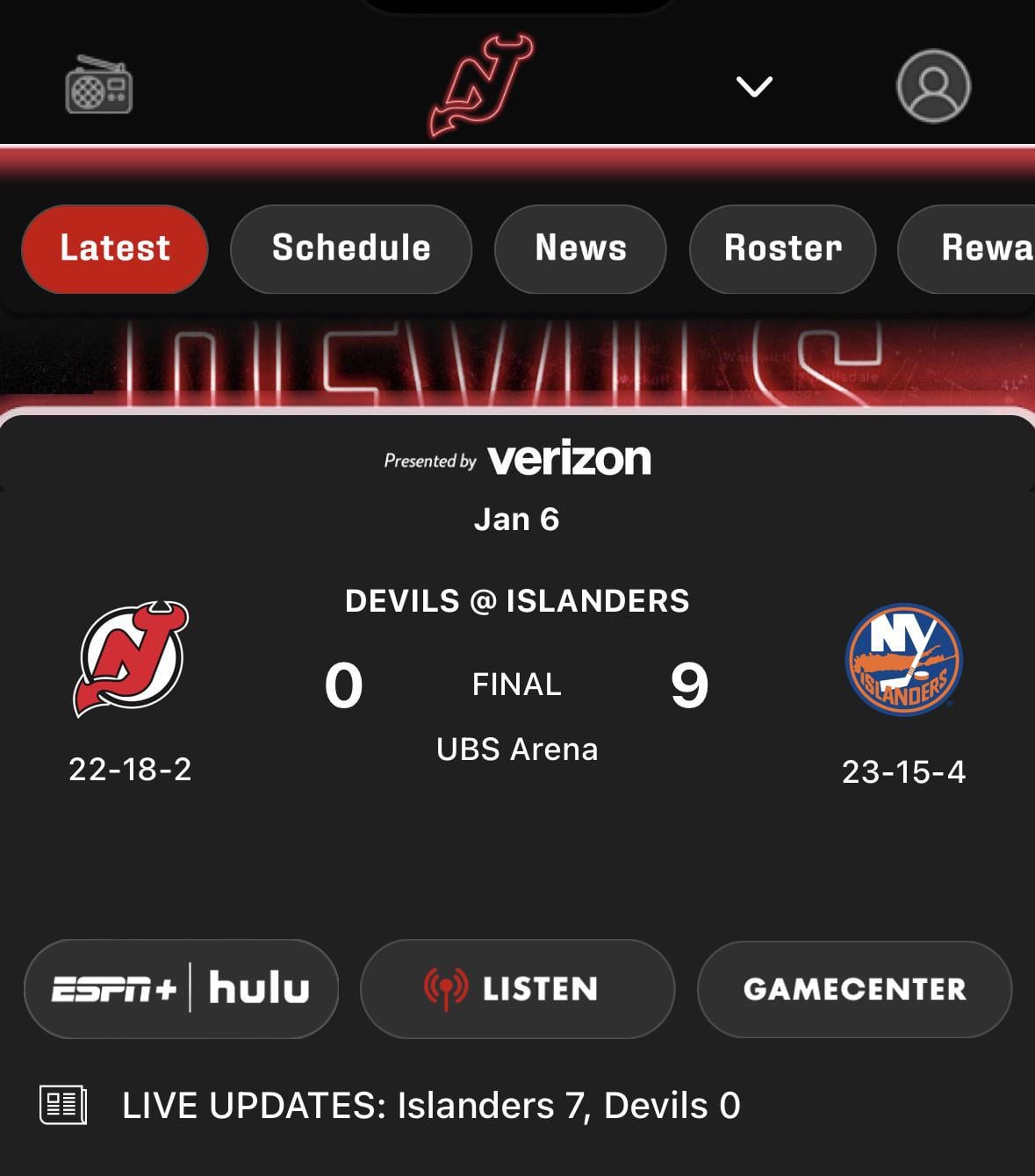Open the user profile icon

coord(933,86)
